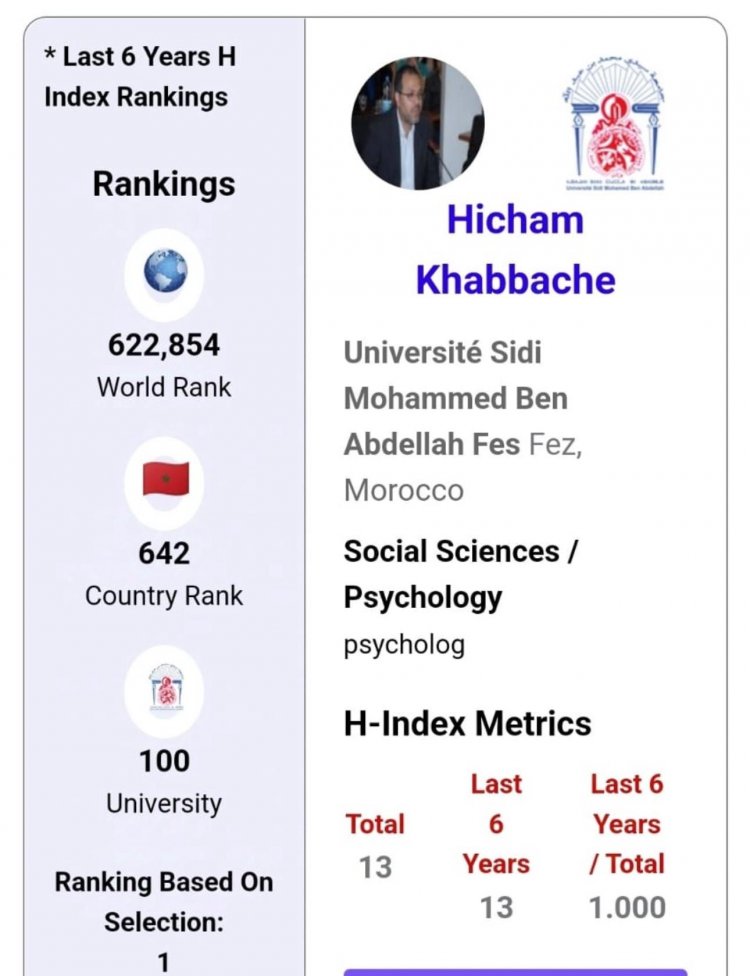Open Université Sidi Mohammed Ben Abdellah link
This screenshot has height=976, width=750.
[456, 397]
